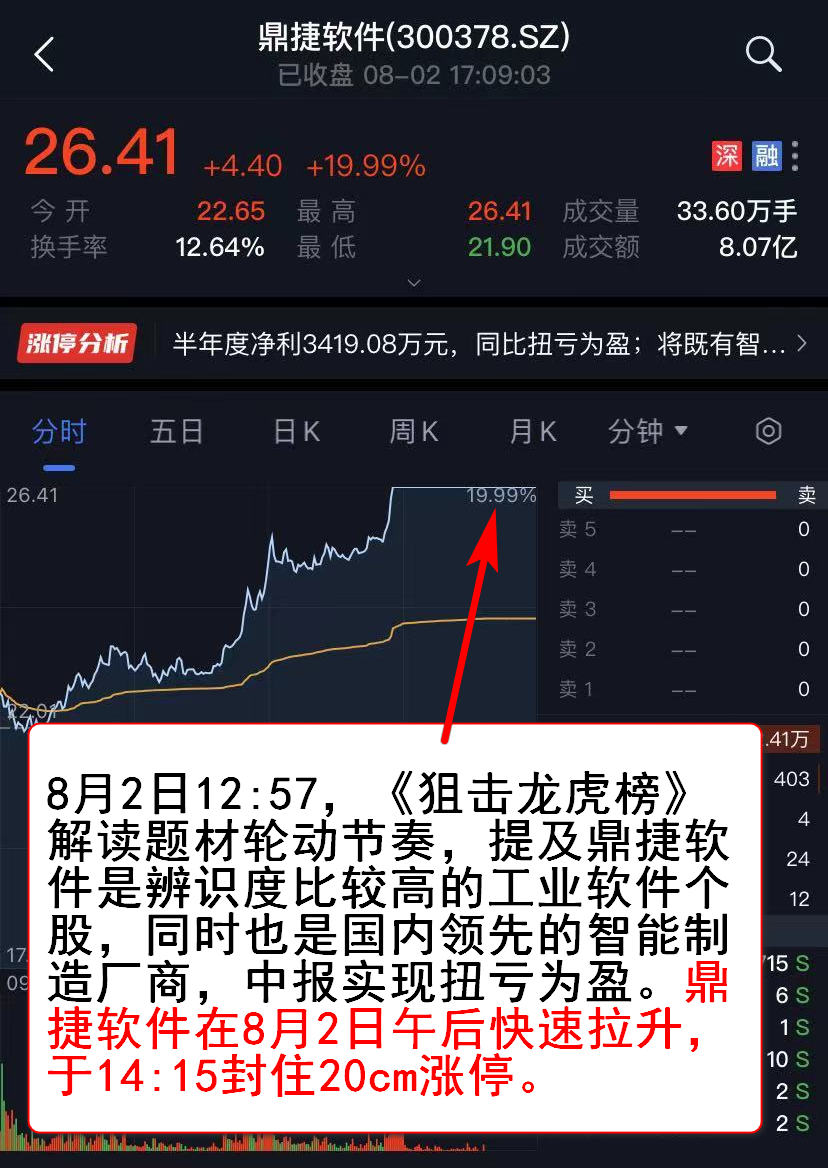828x1168 pixels.
Task: Show the 周K chart
Action: pos(413,432)
